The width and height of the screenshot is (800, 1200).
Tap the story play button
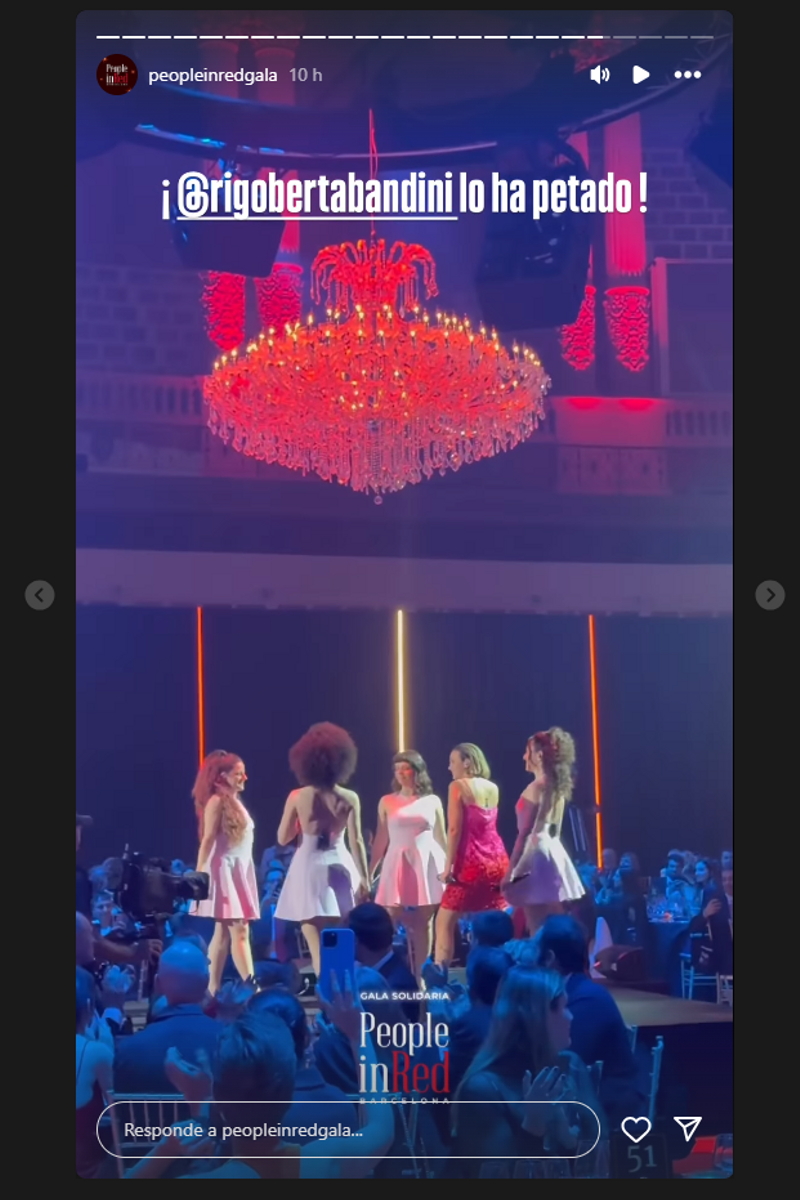tap(642, 75)
